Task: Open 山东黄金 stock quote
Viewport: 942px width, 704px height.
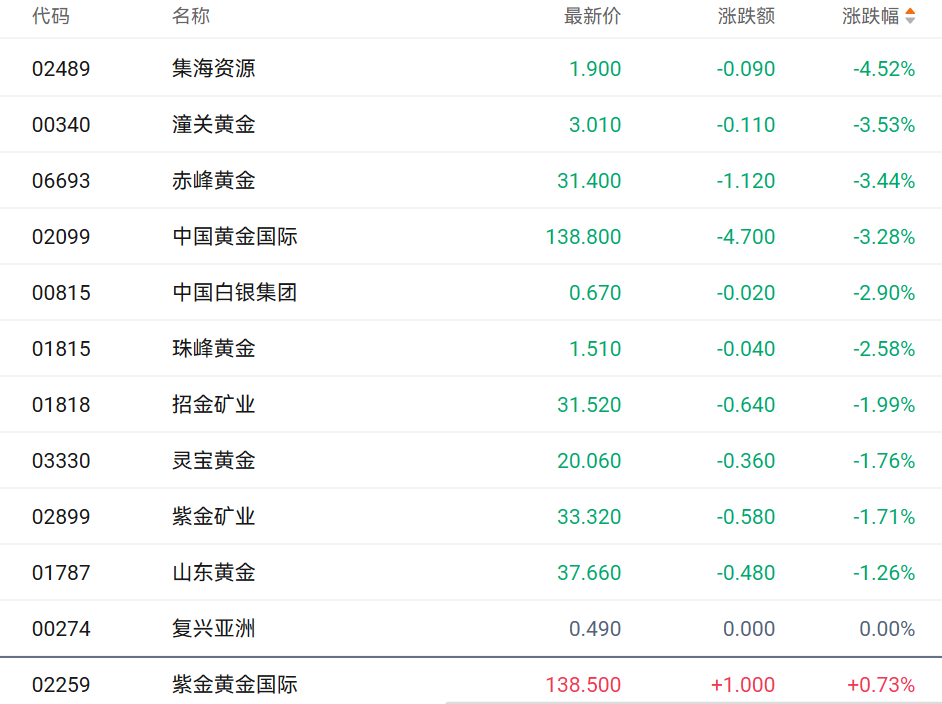Action: point(213,573)
